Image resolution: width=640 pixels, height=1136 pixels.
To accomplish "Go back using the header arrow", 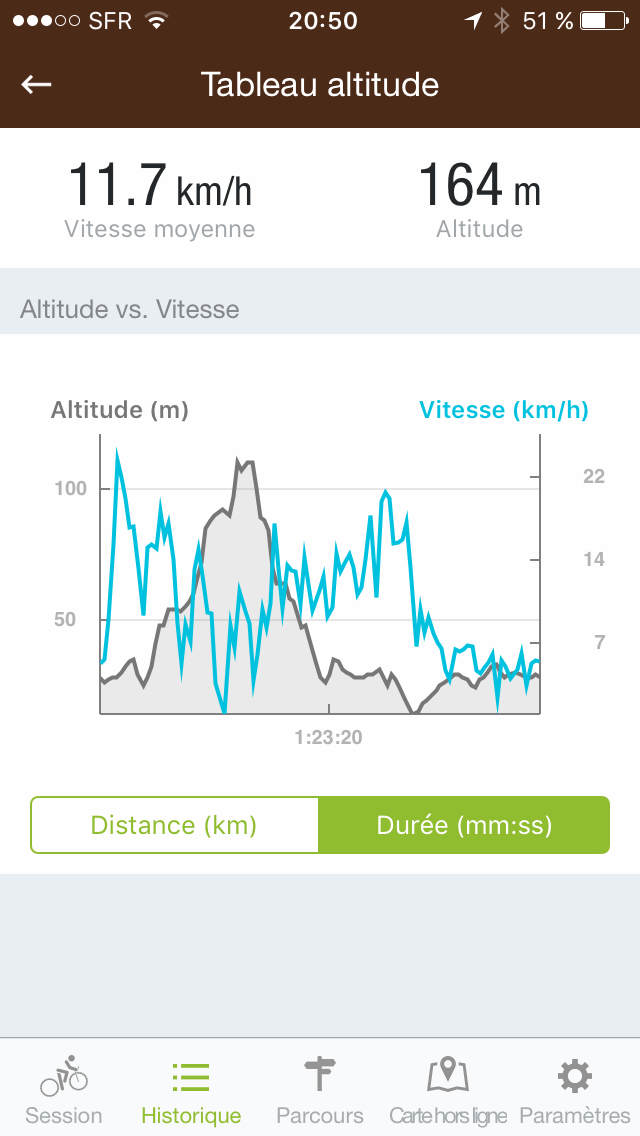I will point(36,85).
